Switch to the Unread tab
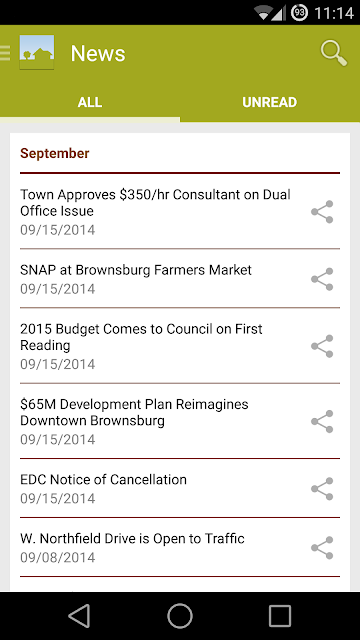The height and width of the screenshot is (640, 360). coord(269,102)
